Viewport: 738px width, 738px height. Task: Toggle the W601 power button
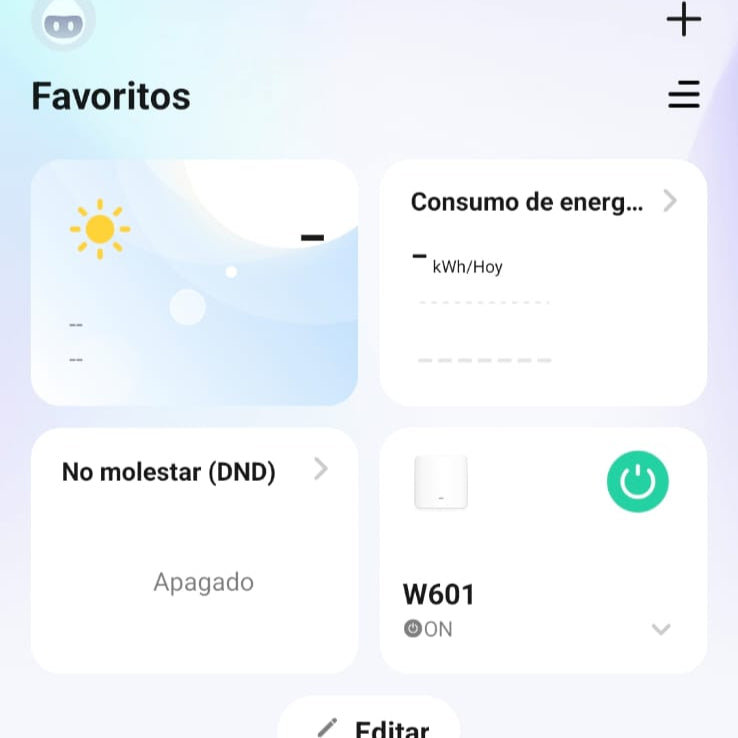(x=637, y=482)
